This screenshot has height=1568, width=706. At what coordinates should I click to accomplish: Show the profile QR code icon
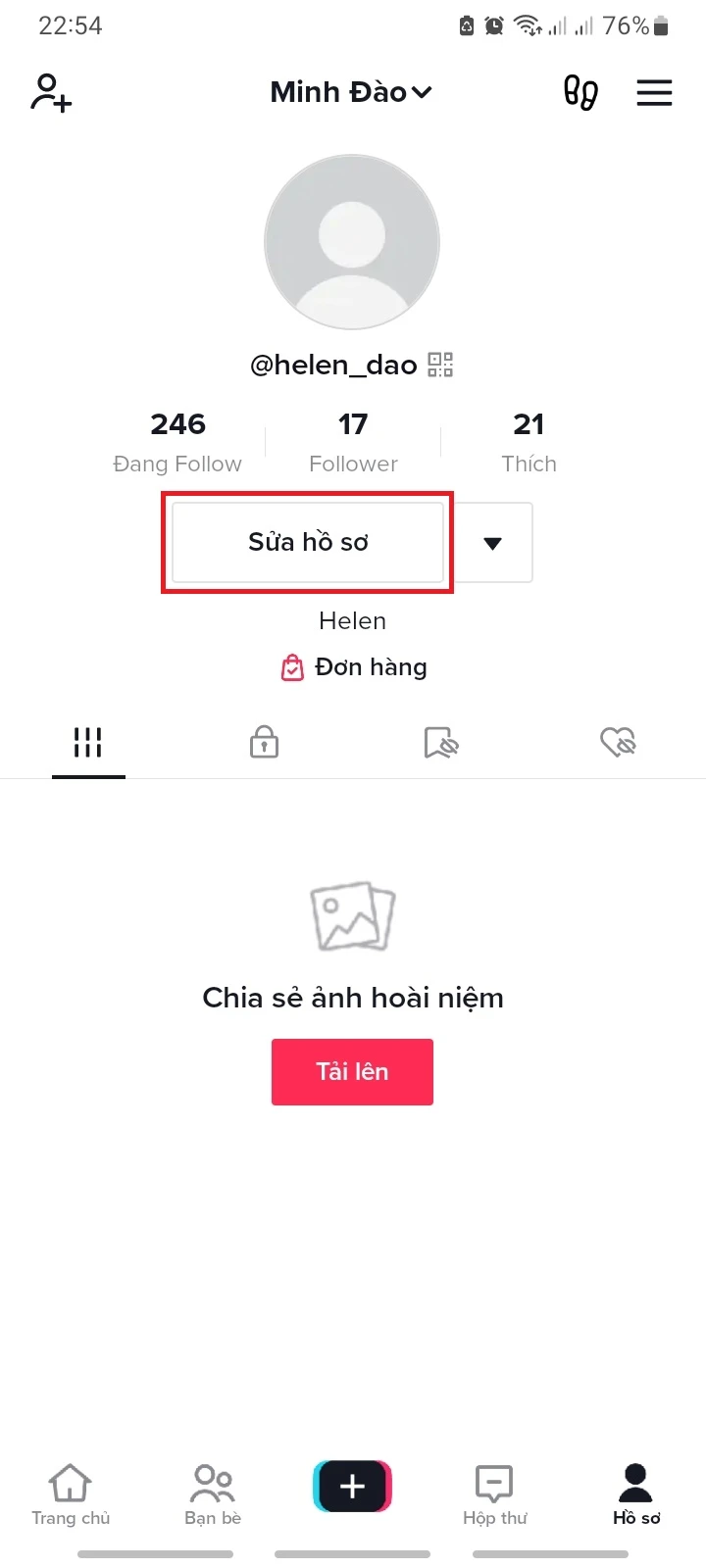pos(439,364)
